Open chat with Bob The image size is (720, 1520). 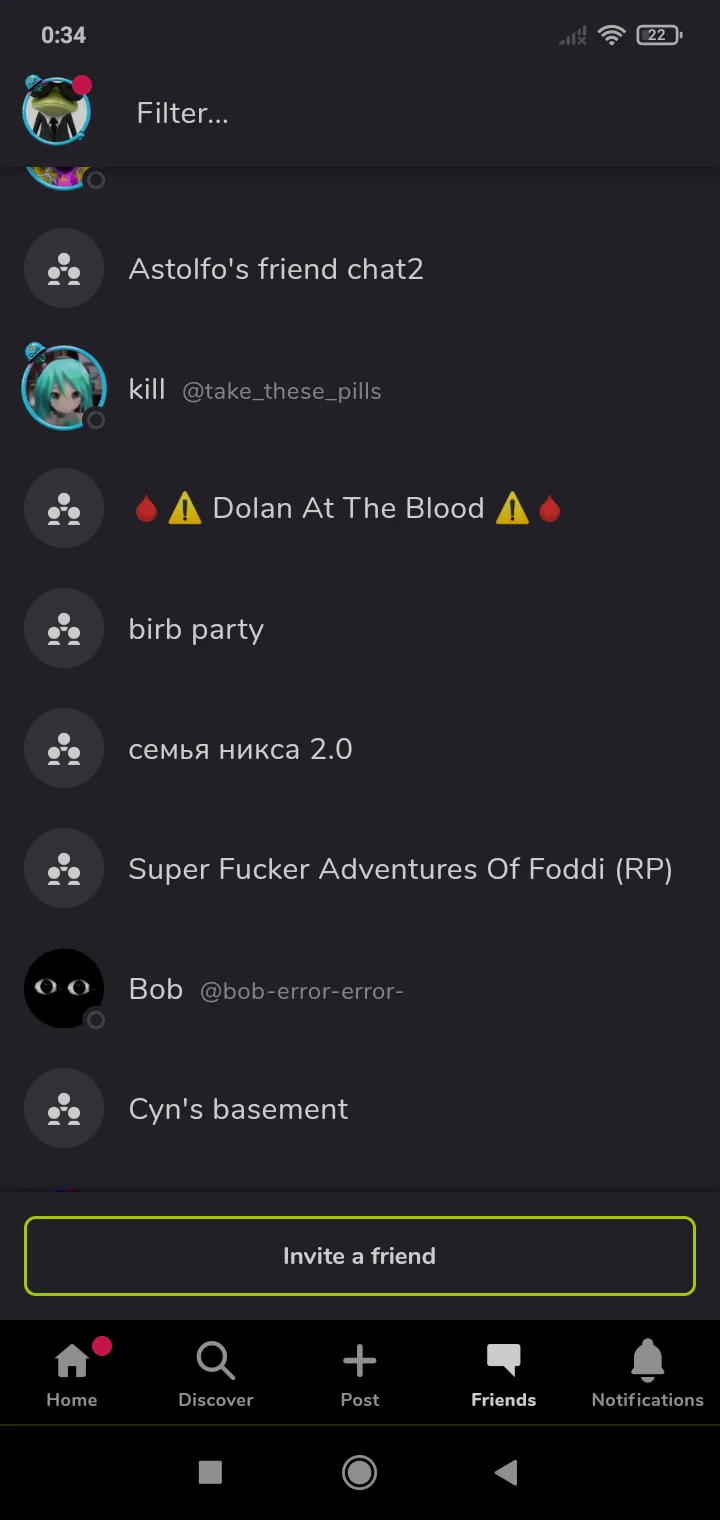[x=360, y=989]
